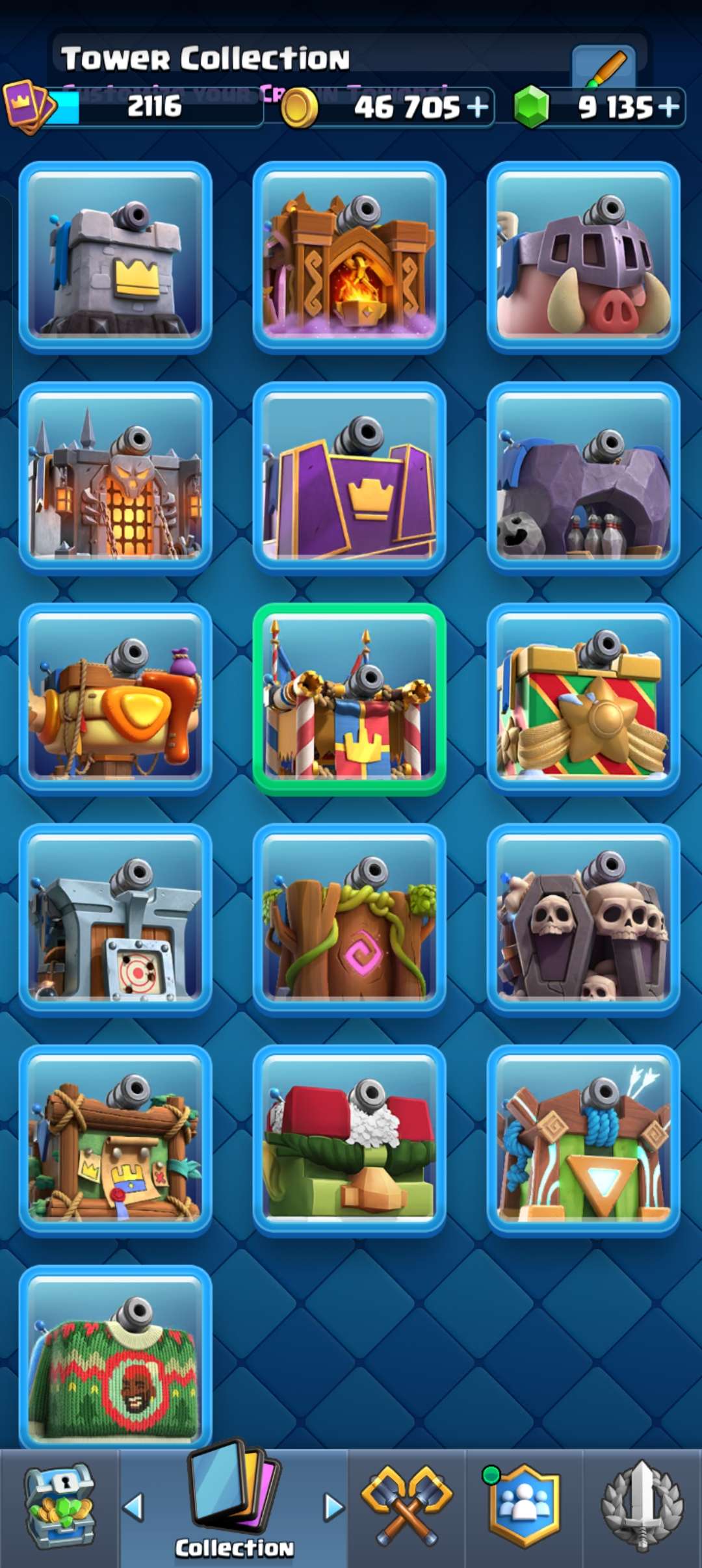Pick the skull coffin tower skin

(x=584, y=920)
